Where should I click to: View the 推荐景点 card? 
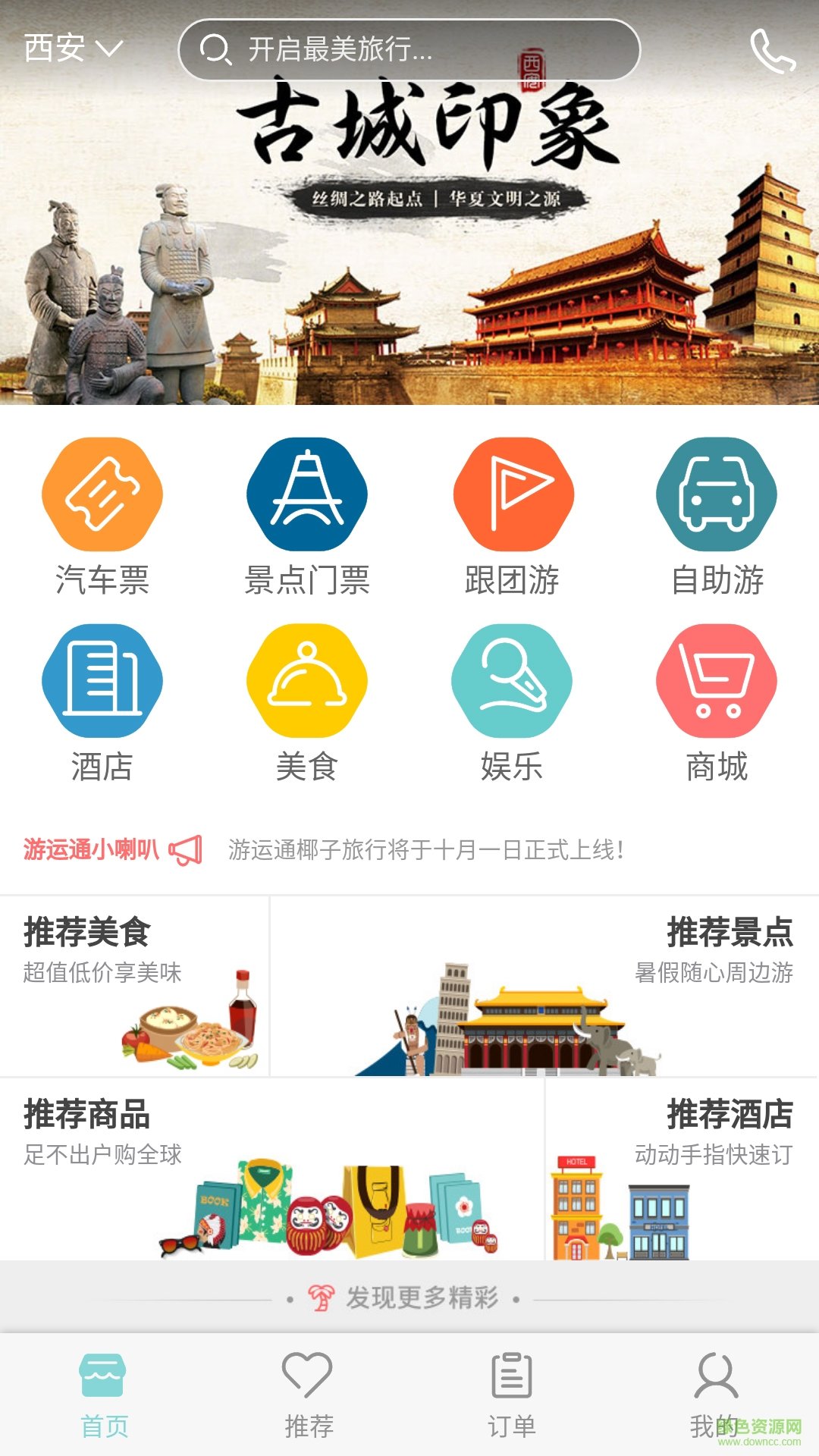coord(544,986)
